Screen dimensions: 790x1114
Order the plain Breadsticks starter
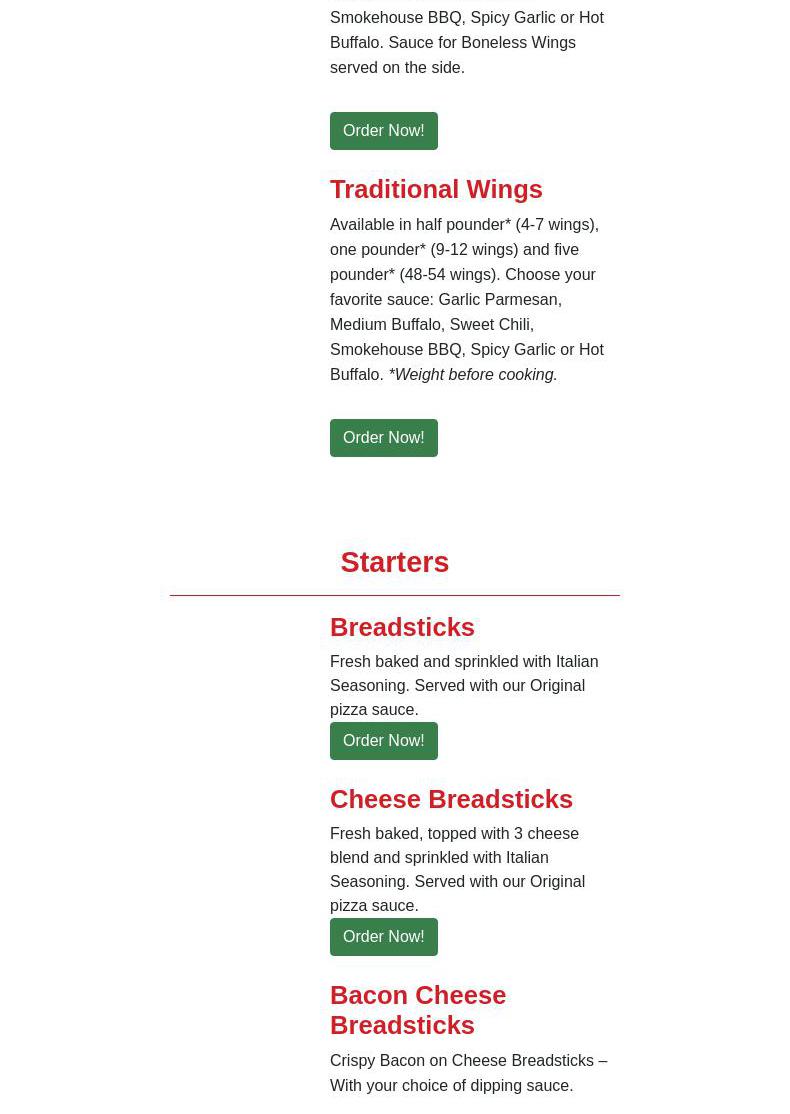383,741
